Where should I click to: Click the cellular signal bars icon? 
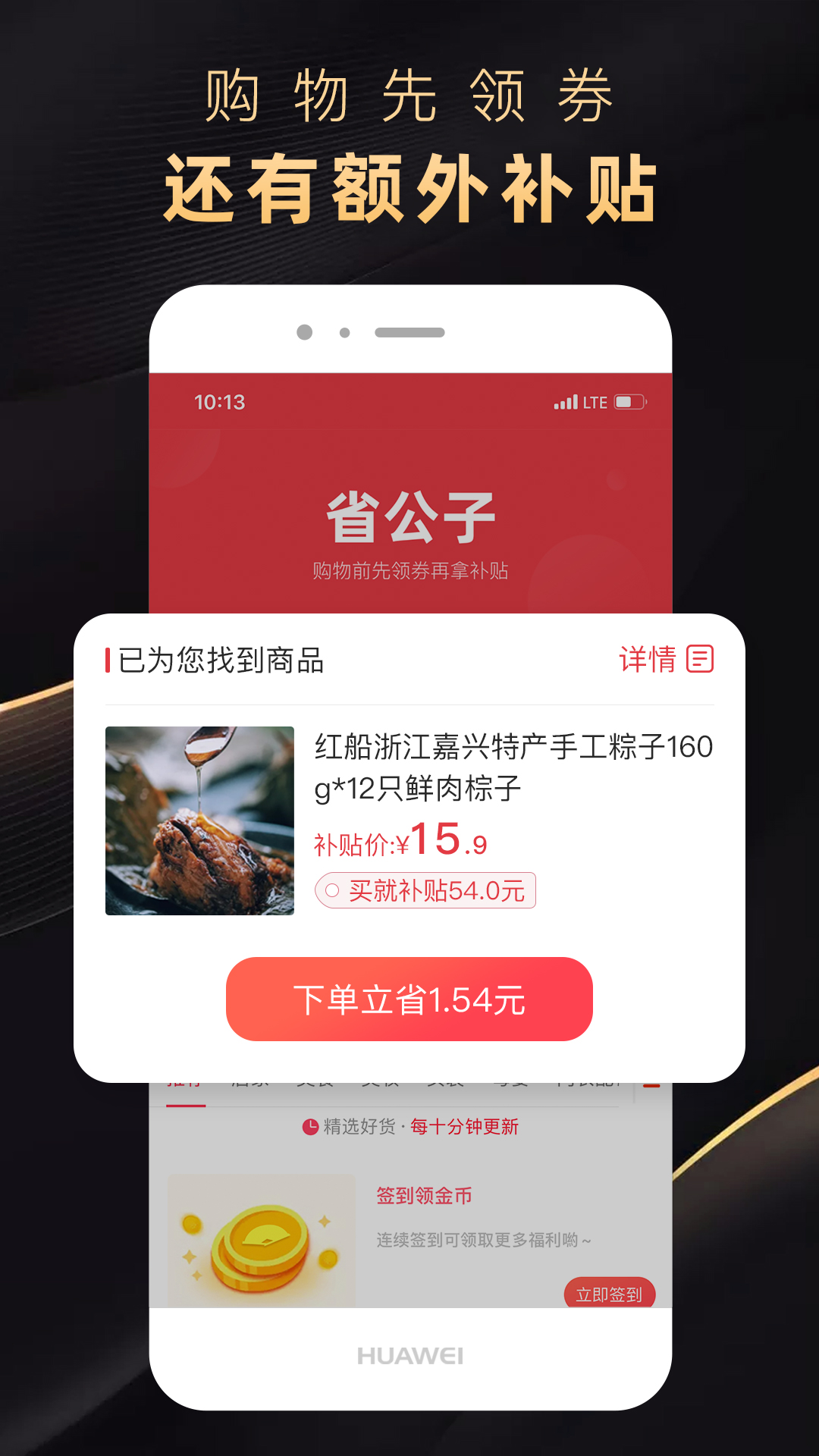tap(566, 403)
